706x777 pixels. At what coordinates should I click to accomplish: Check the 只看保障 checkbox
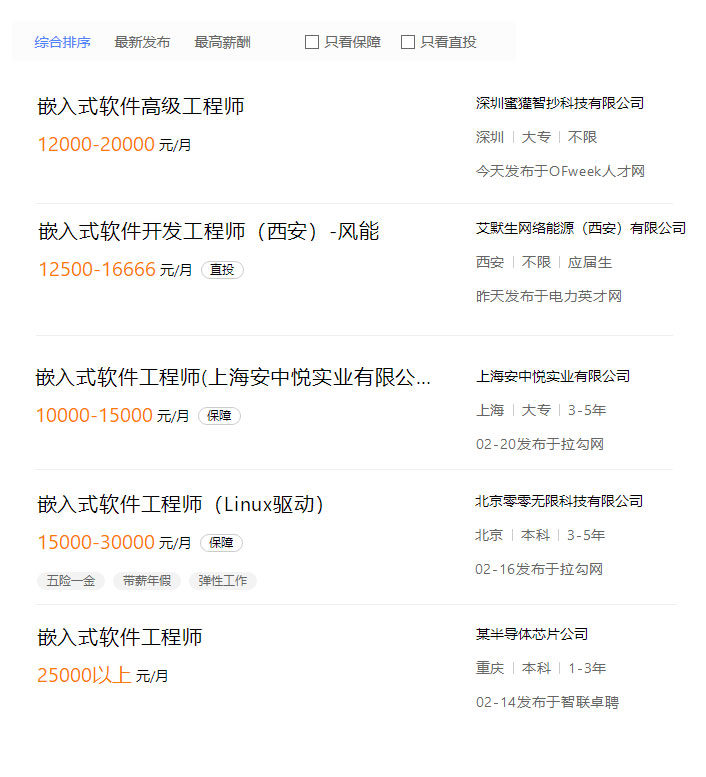coord(312,42)
